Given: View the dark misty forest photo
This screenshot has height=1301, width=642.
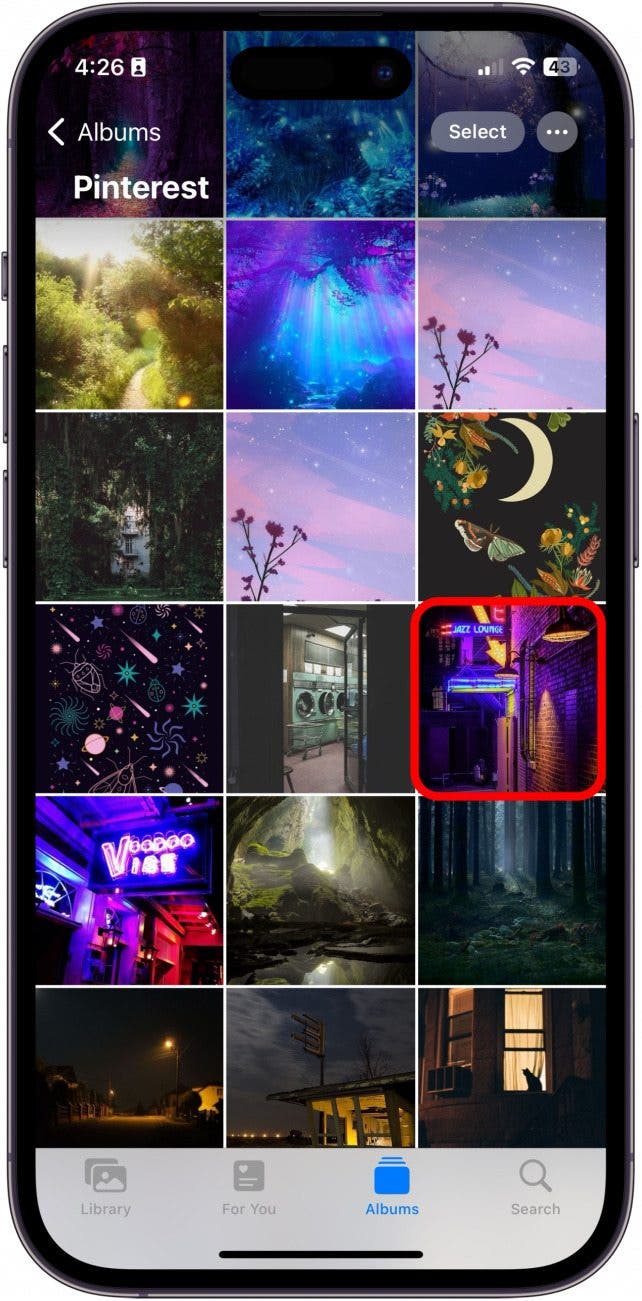Looking at the screenshot, I should pos(511,889).
